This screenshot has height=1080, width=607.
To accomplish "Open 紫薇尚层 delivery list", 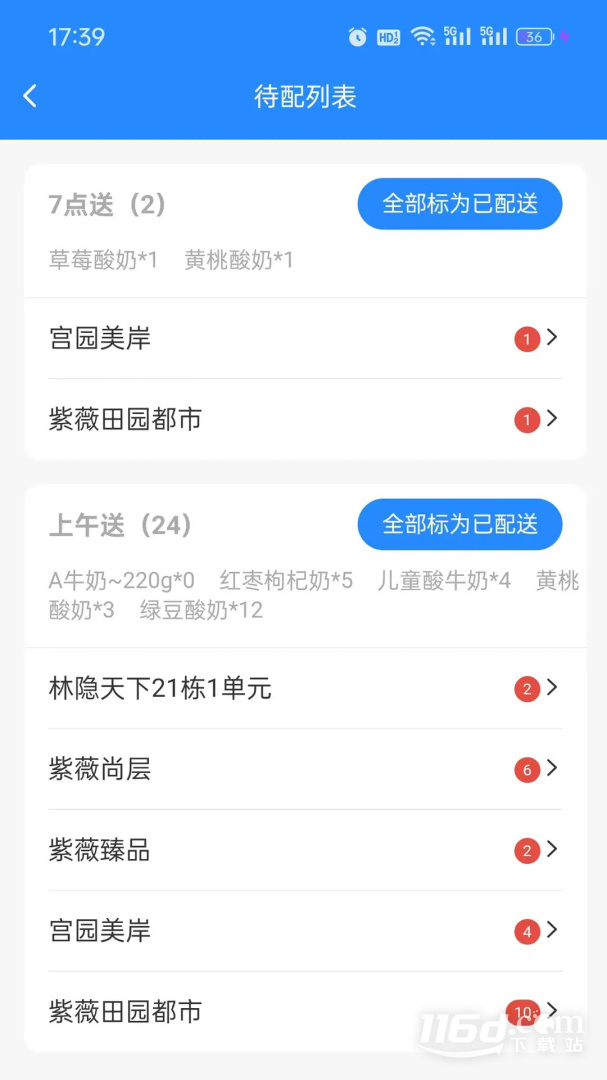I will [x=305, y=769].
